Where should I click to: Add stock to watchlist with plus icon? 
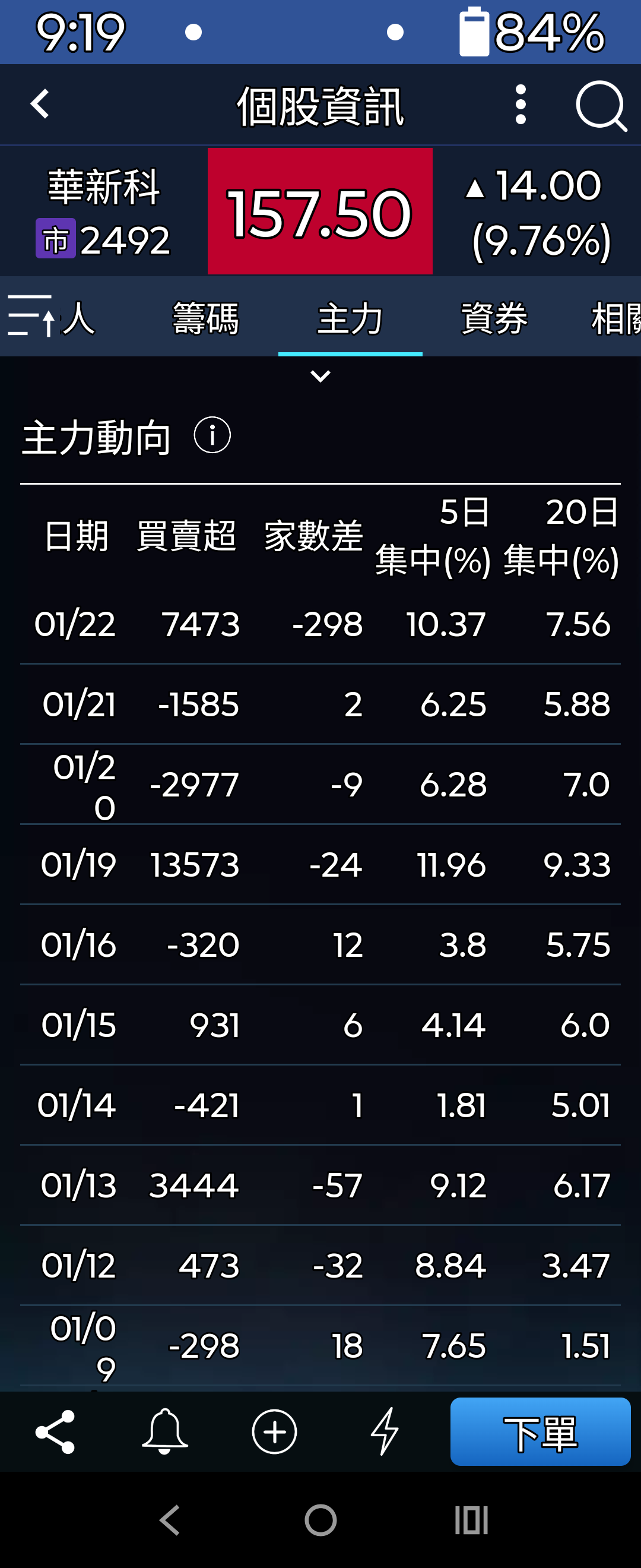click(x=274, y=1431)
